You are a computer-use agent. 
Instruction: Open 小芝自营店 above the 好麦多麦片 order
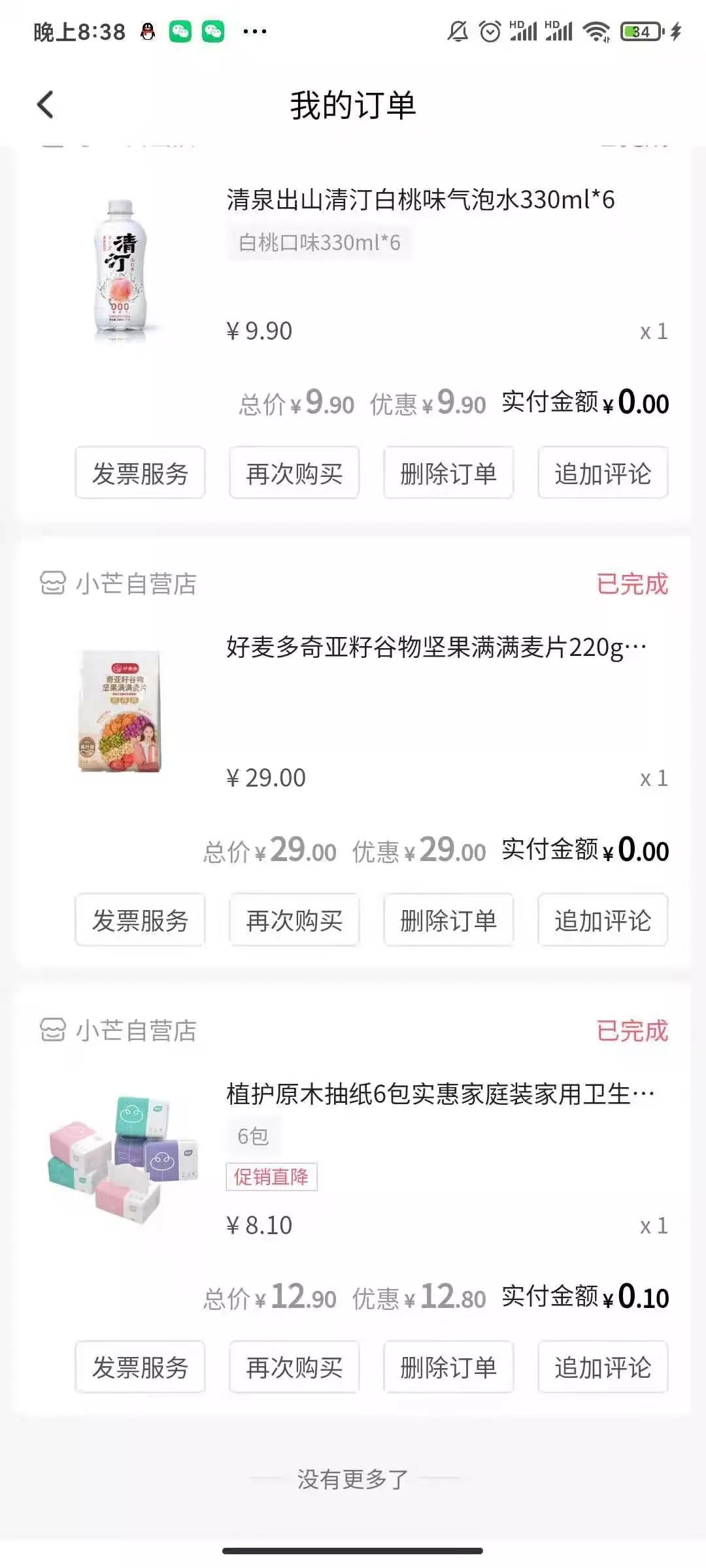click(x=119, y=583)
